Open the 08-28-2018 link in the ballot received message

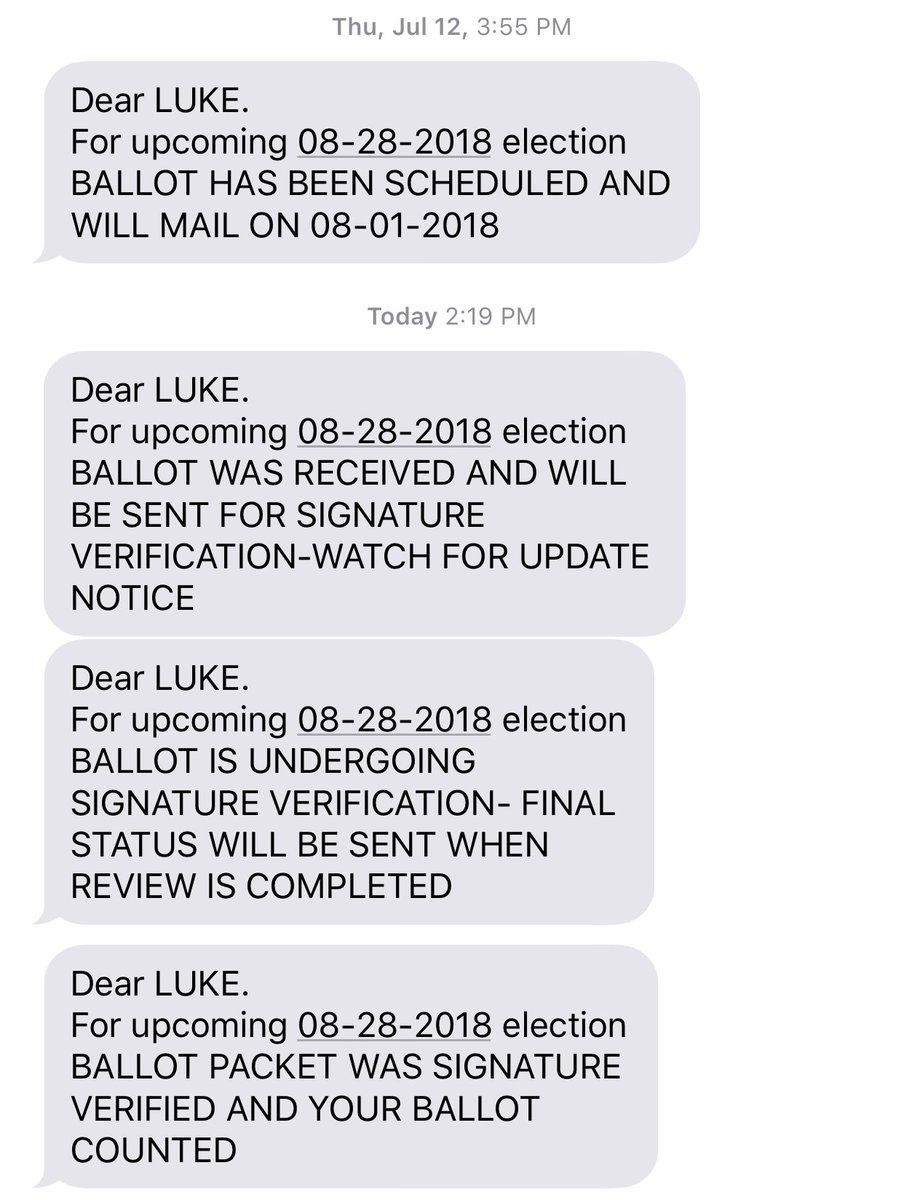[x=394, y=432]
